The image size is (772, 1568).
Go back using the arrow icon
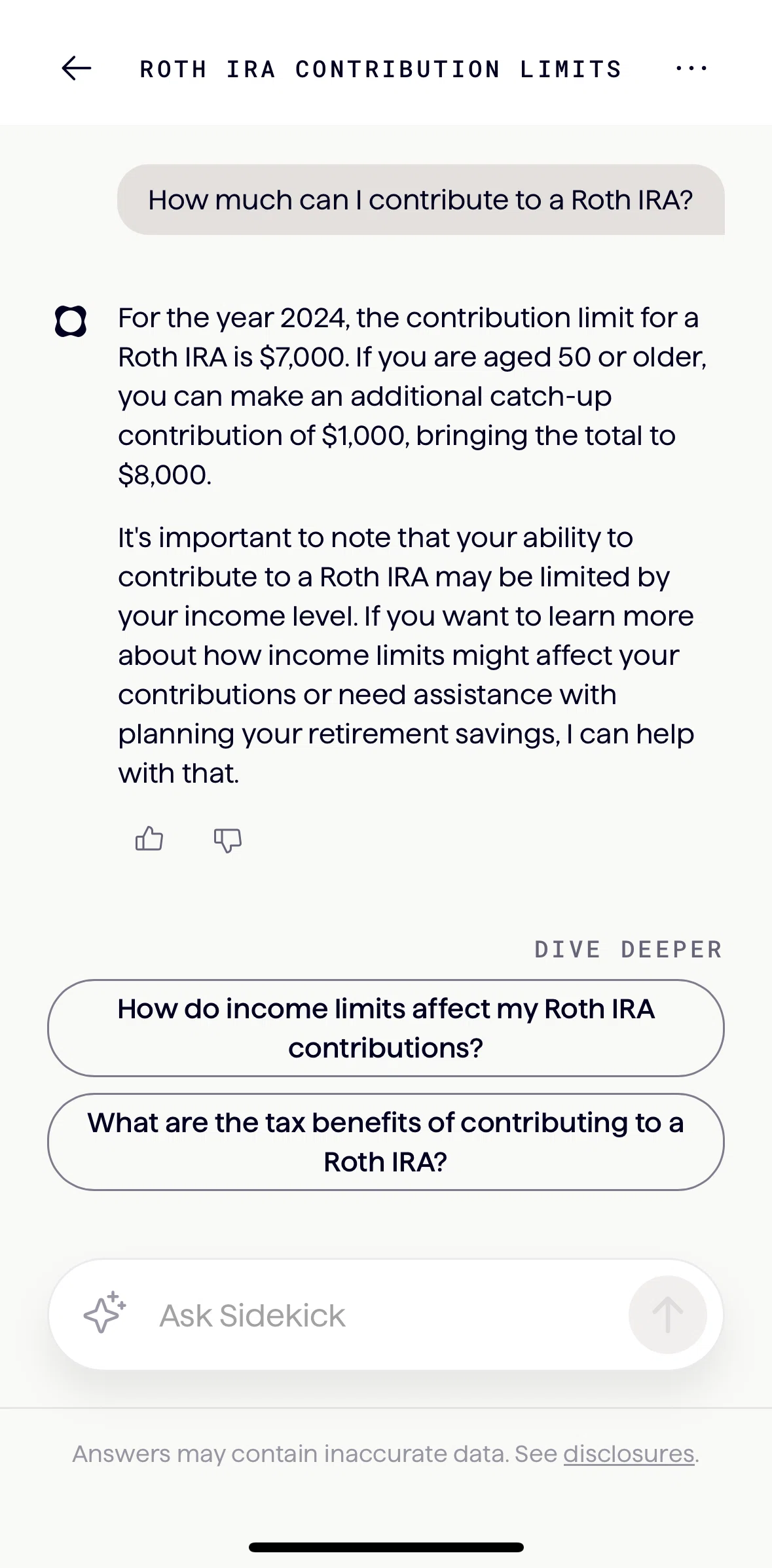pos(77,68)
